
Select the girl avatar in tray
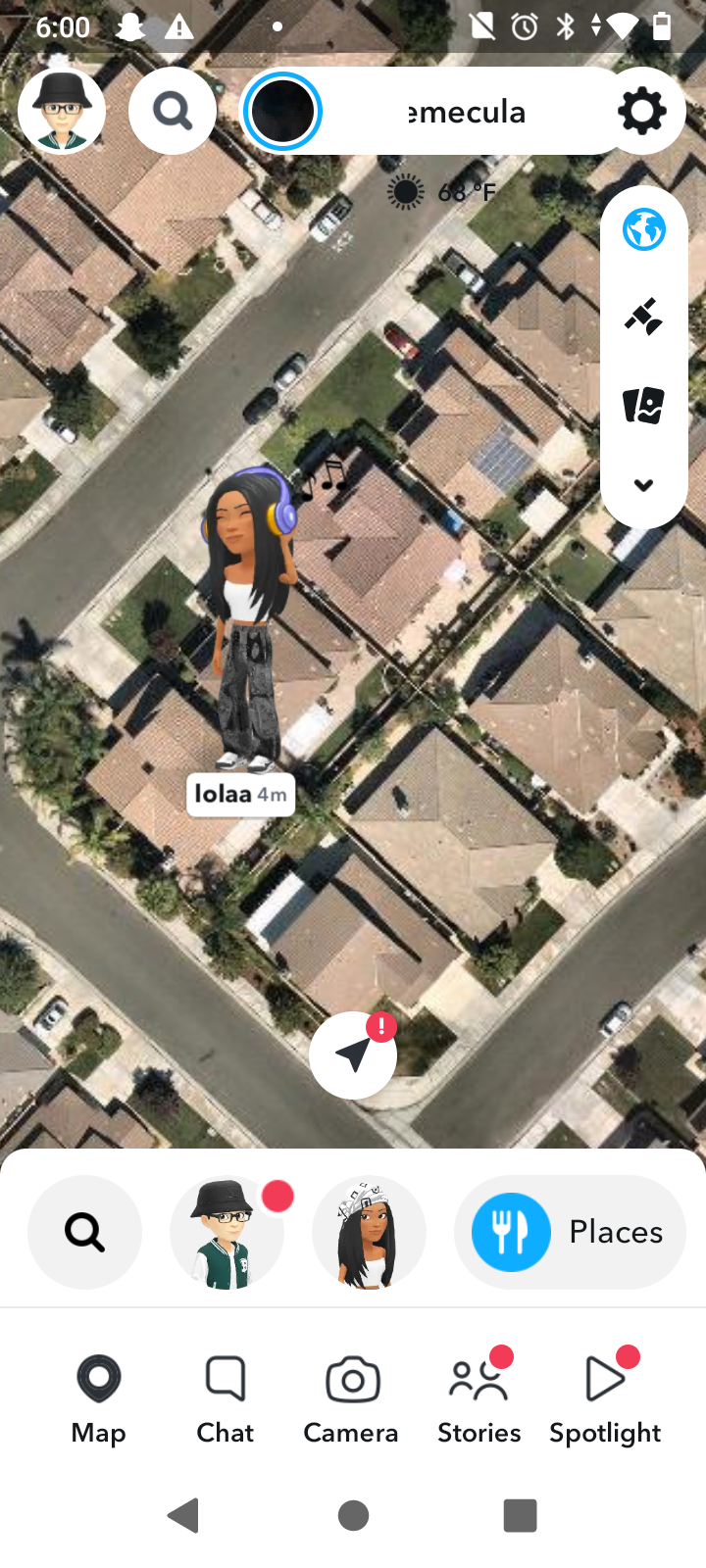click(x=369, y=1232)
